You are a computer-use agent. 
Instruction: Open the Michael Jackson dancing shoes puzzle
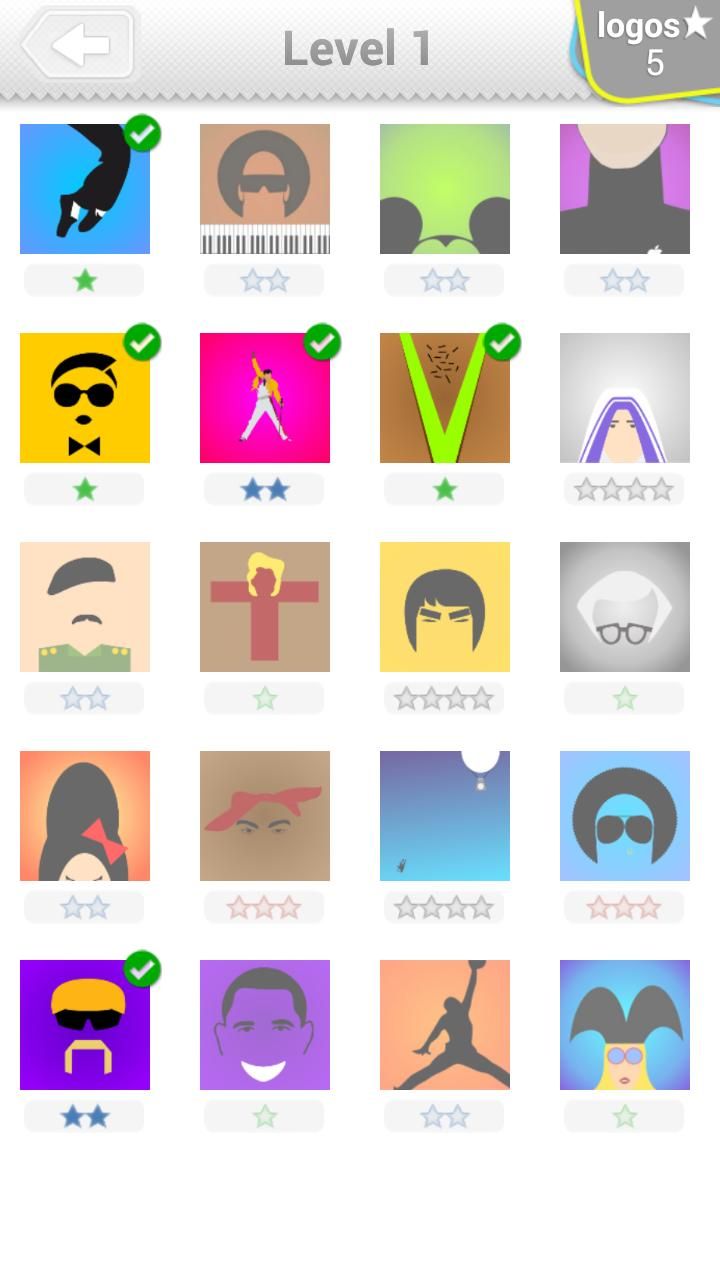point(85,189)
